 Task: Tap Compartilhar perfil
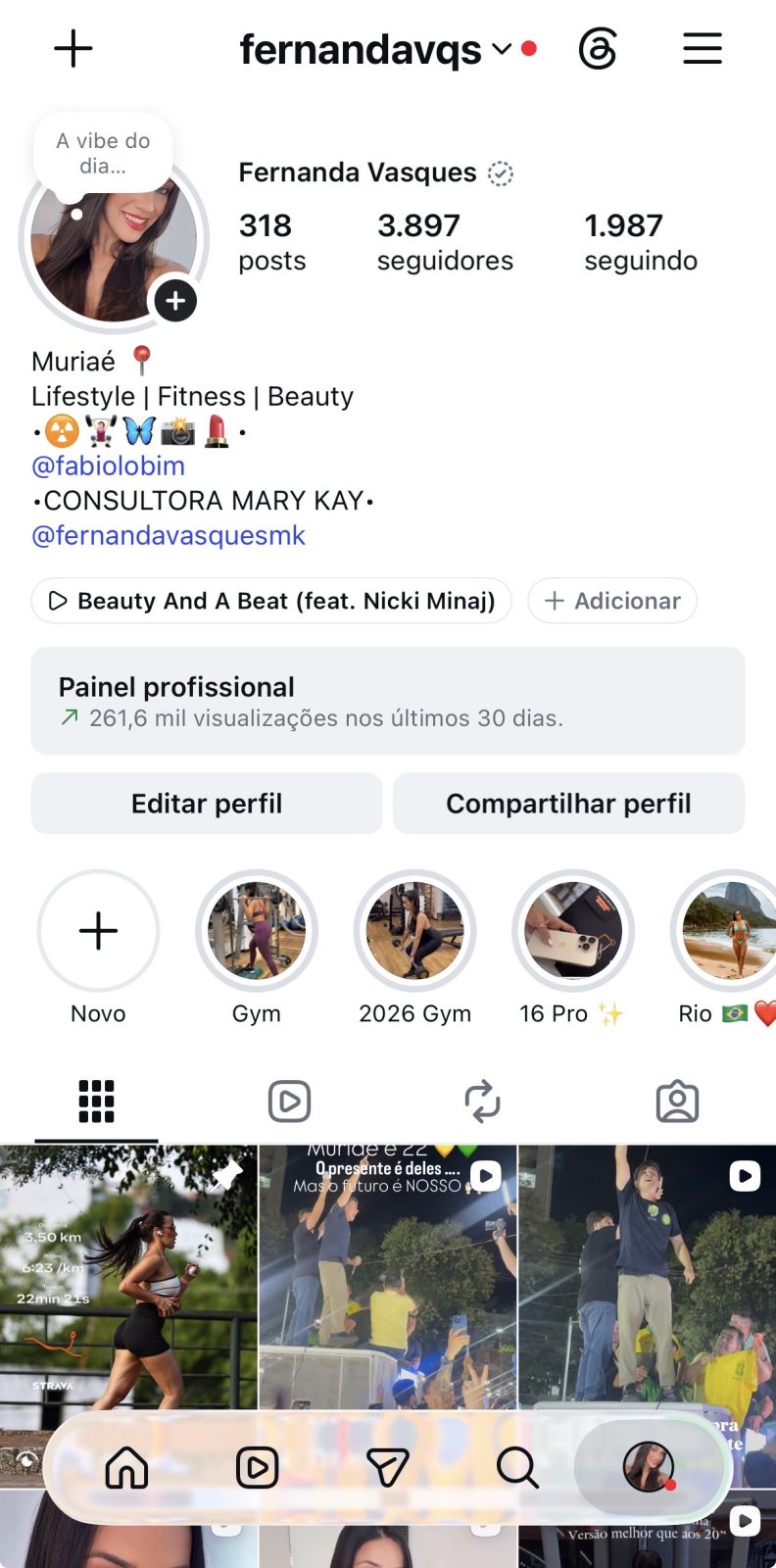[568, 804]
